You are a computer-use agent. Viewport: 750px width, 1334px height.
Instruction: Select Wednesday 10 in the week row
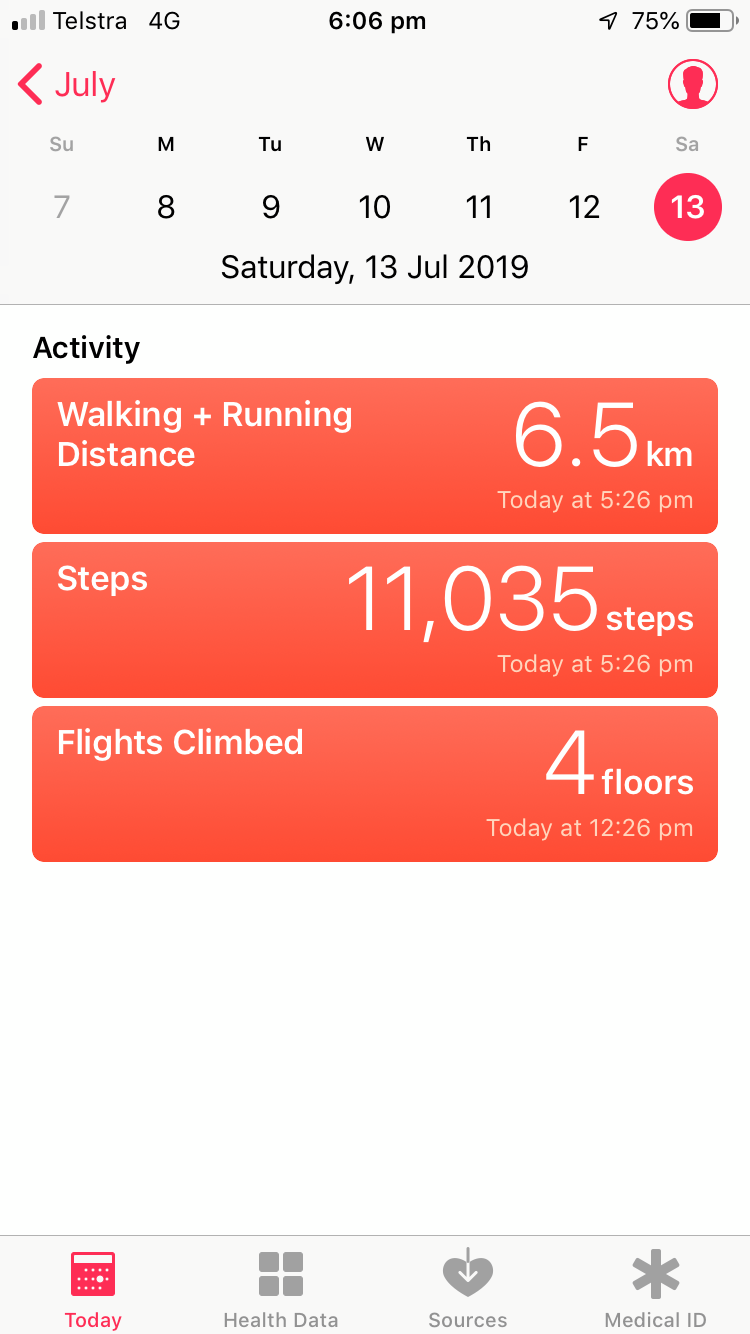(x=375, y=207)
